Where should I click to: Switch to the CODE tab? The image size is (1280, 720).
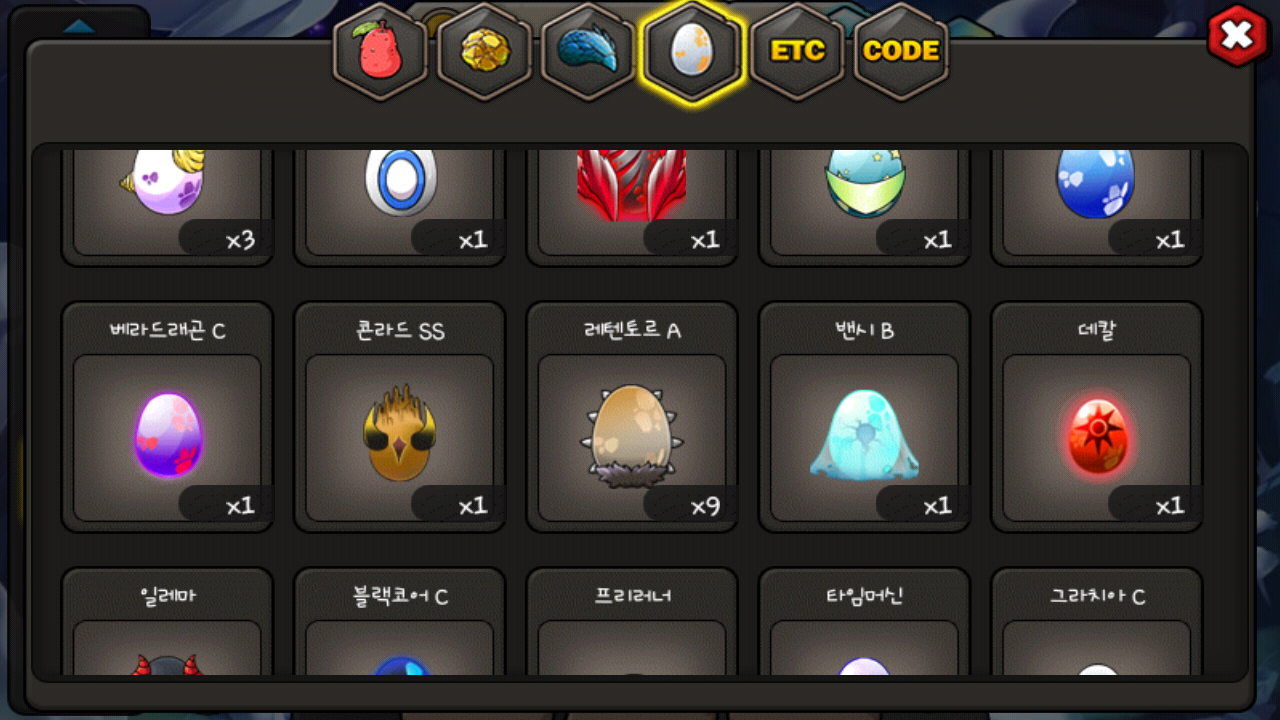[x=901, y=52]
